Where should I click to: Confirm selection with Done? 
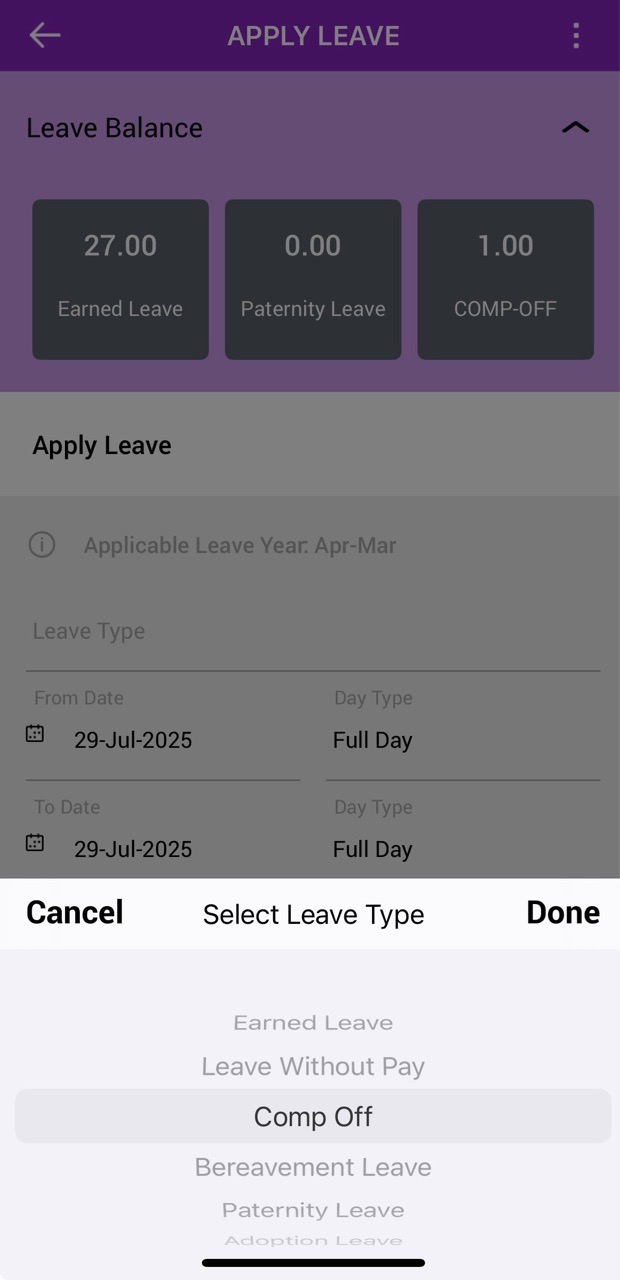(x=562, y=913)
